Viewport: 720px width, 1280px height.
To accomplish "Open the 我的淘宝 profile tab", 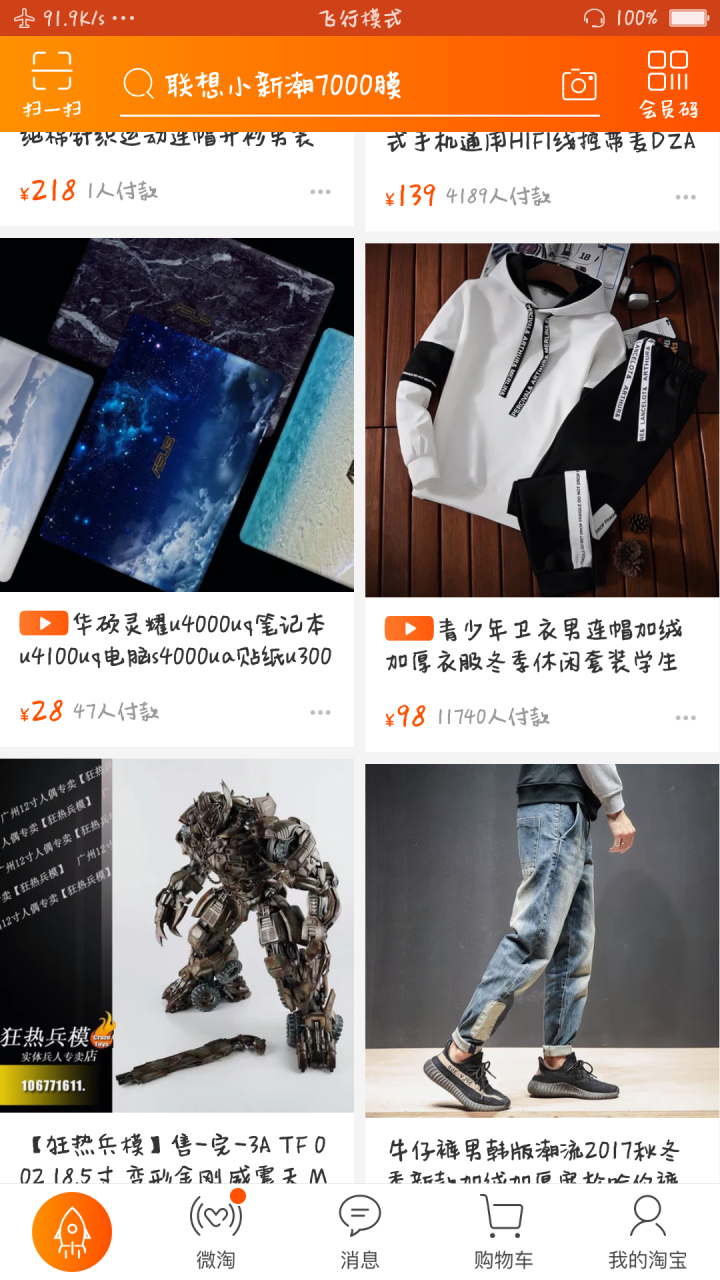I will click(647, 1232).
